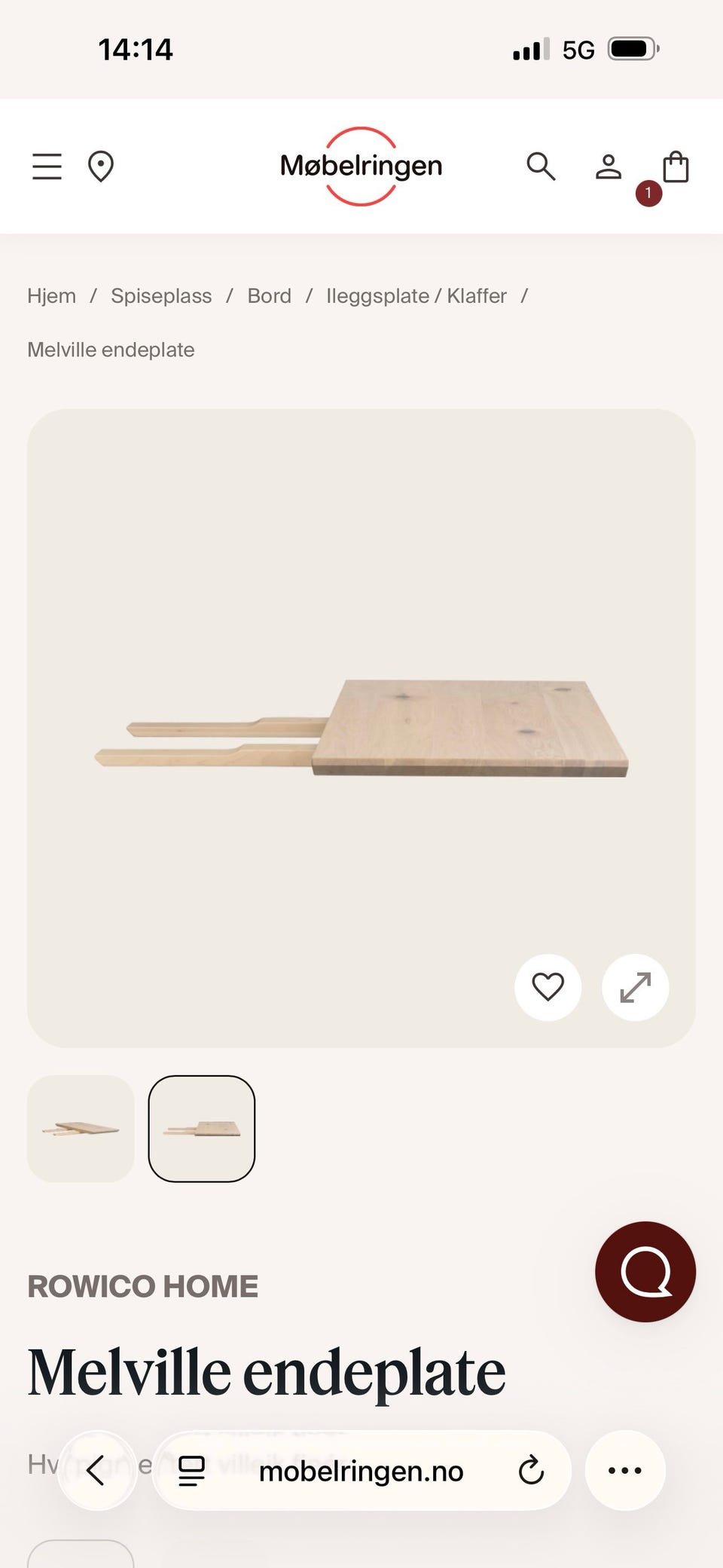
Task: Tap the mobelringen.no address bar
Action: coord(361,1470)
